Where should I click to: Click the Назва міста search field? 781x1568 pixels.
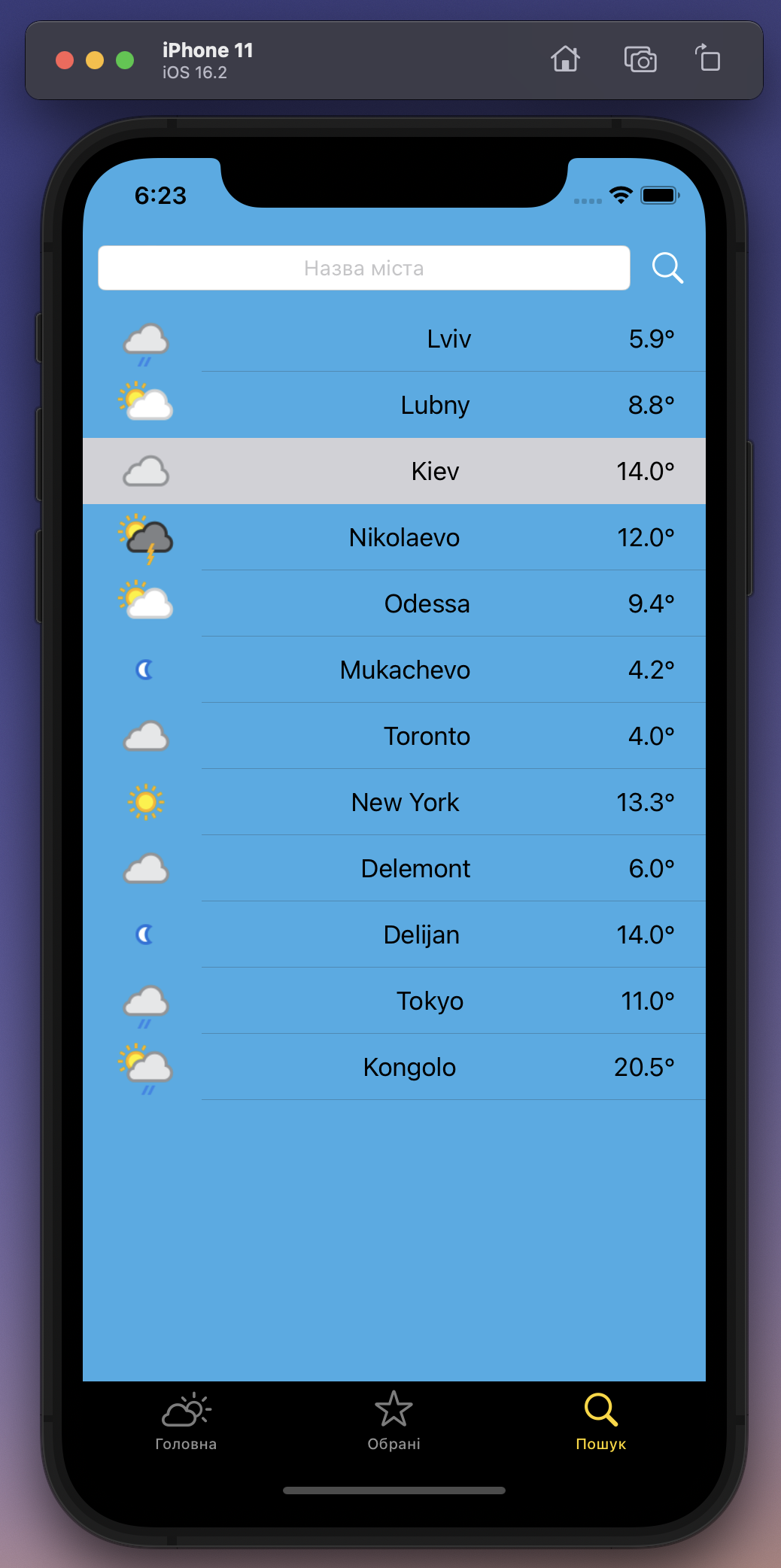coord(364,267)
